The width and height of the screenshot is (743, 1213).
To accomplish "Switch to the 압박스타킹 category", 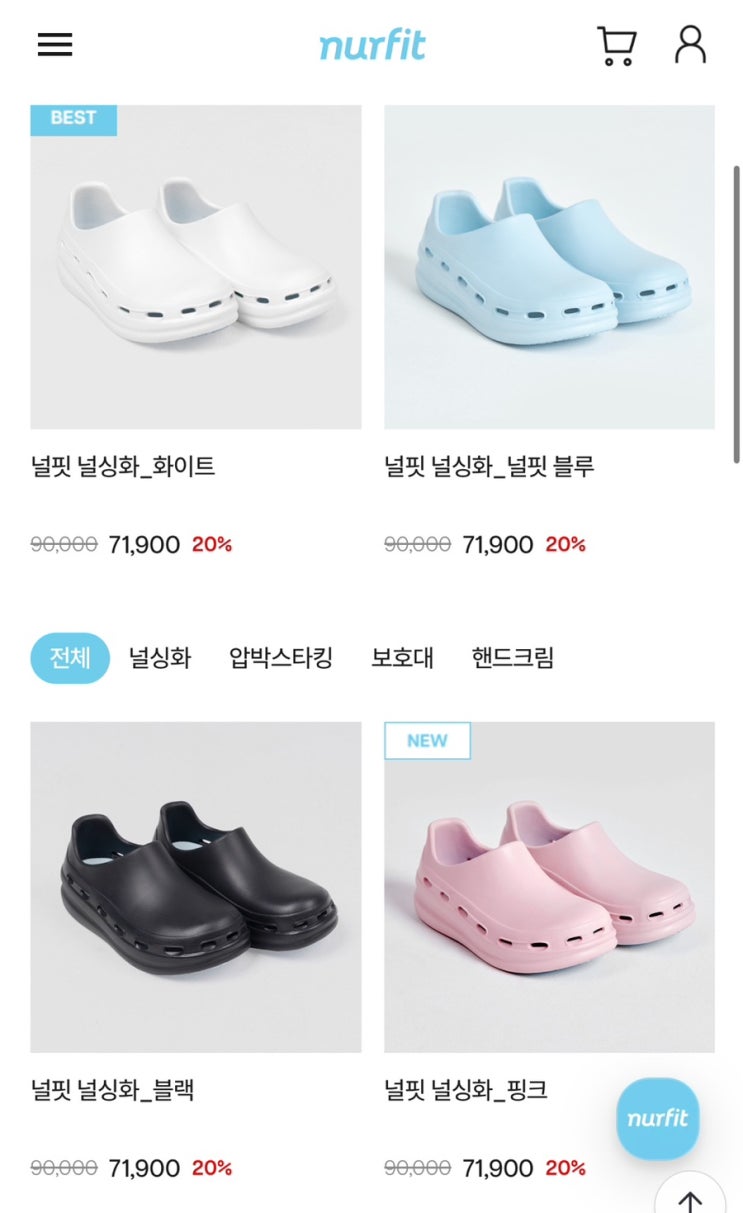I will 281,658.
